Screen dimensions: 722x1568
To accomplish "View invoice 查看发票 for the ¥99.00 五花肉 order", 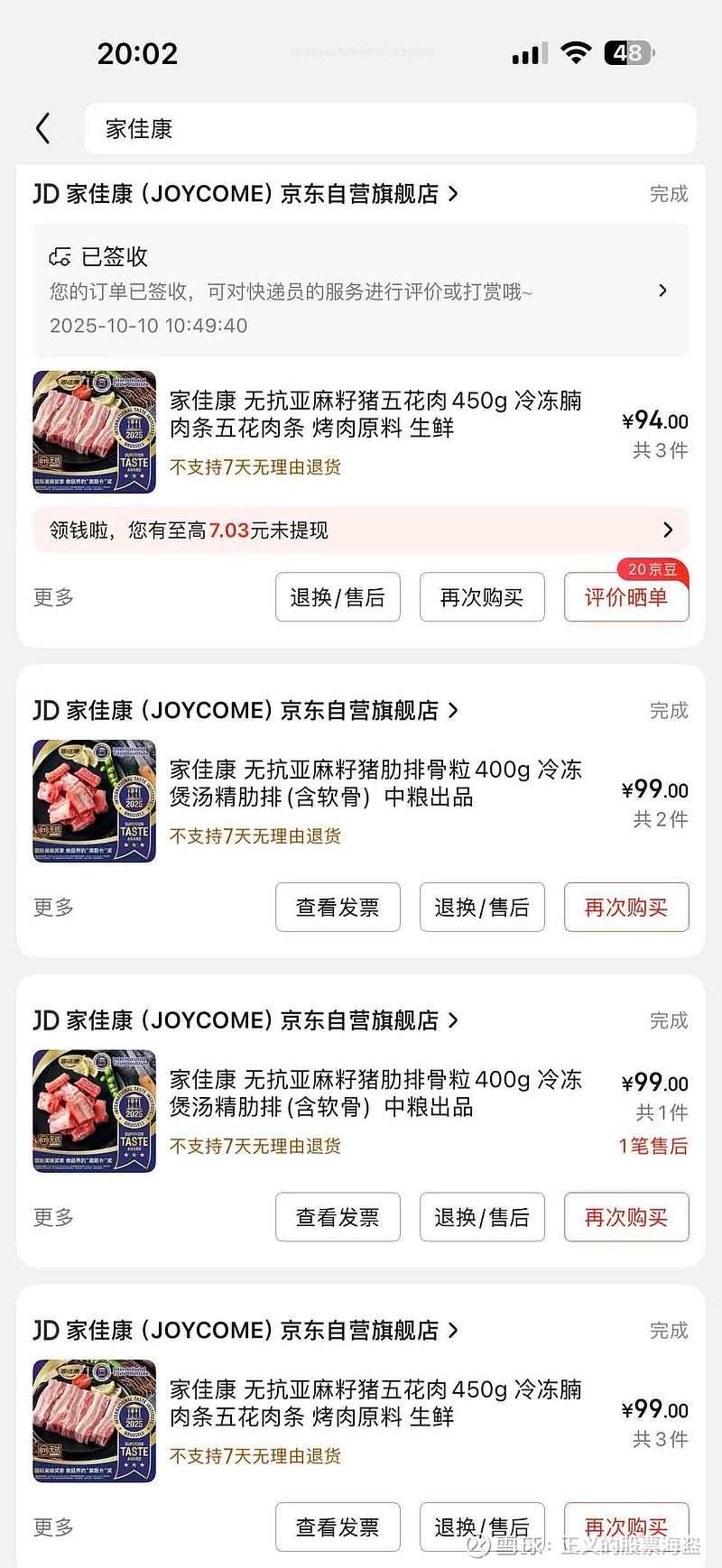I will 338,1527.
